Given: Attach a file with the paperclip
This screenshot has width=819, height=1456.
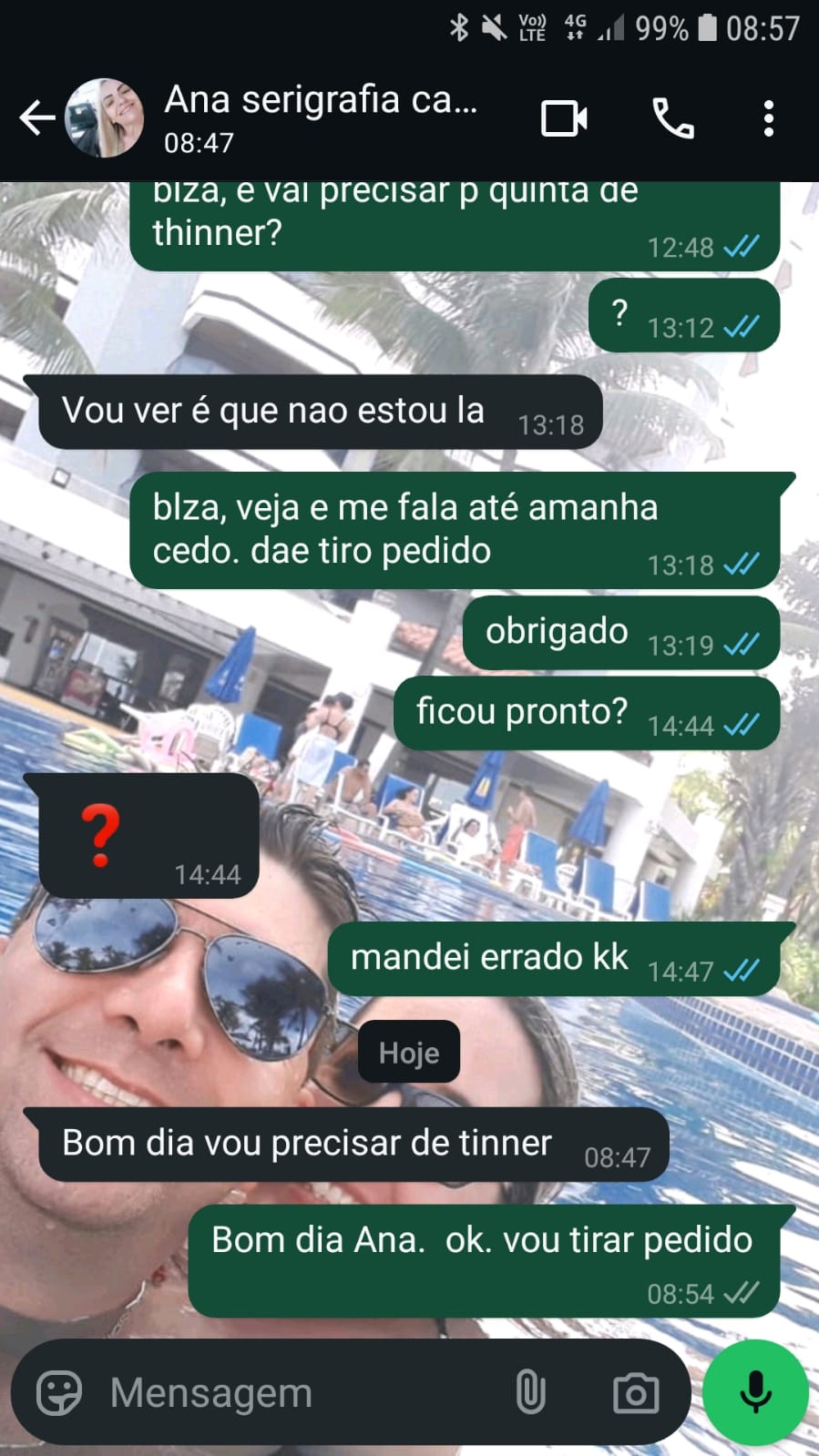Looking at the screenshot, I should point(530,1393).
